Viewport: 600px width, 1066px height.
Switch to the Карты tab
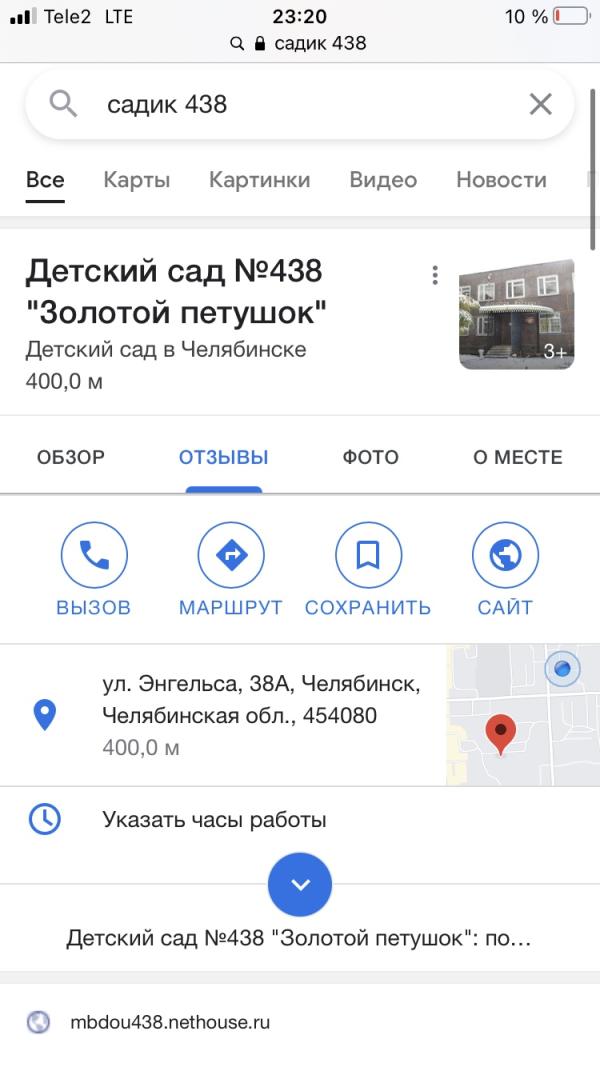[x=137, y=179]
